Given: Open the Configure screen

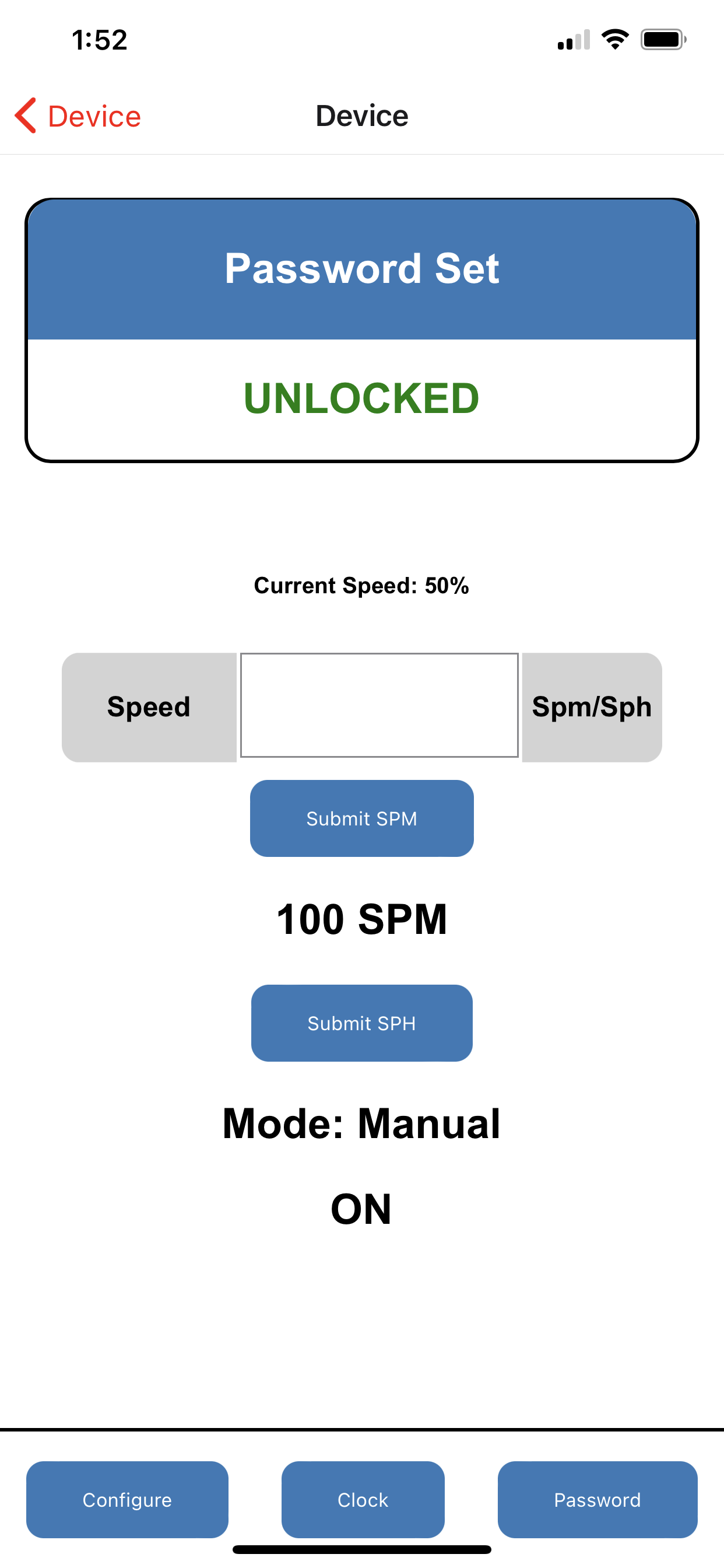Looking at the screenshot, I should (127, 1499).
